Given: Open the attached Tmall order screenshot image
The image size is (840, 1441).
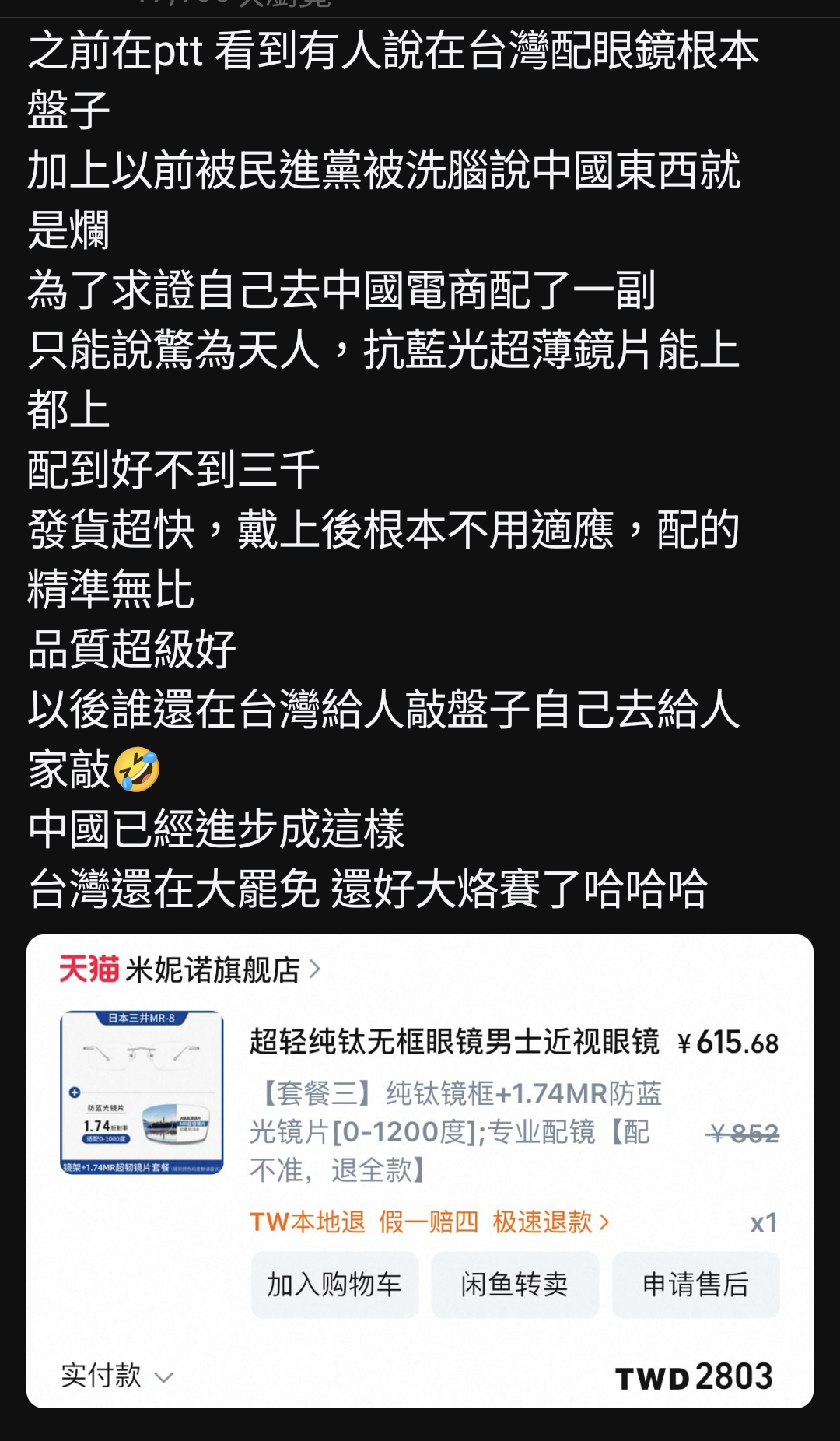Looking at the screenshot, I should coord(420,1171).
